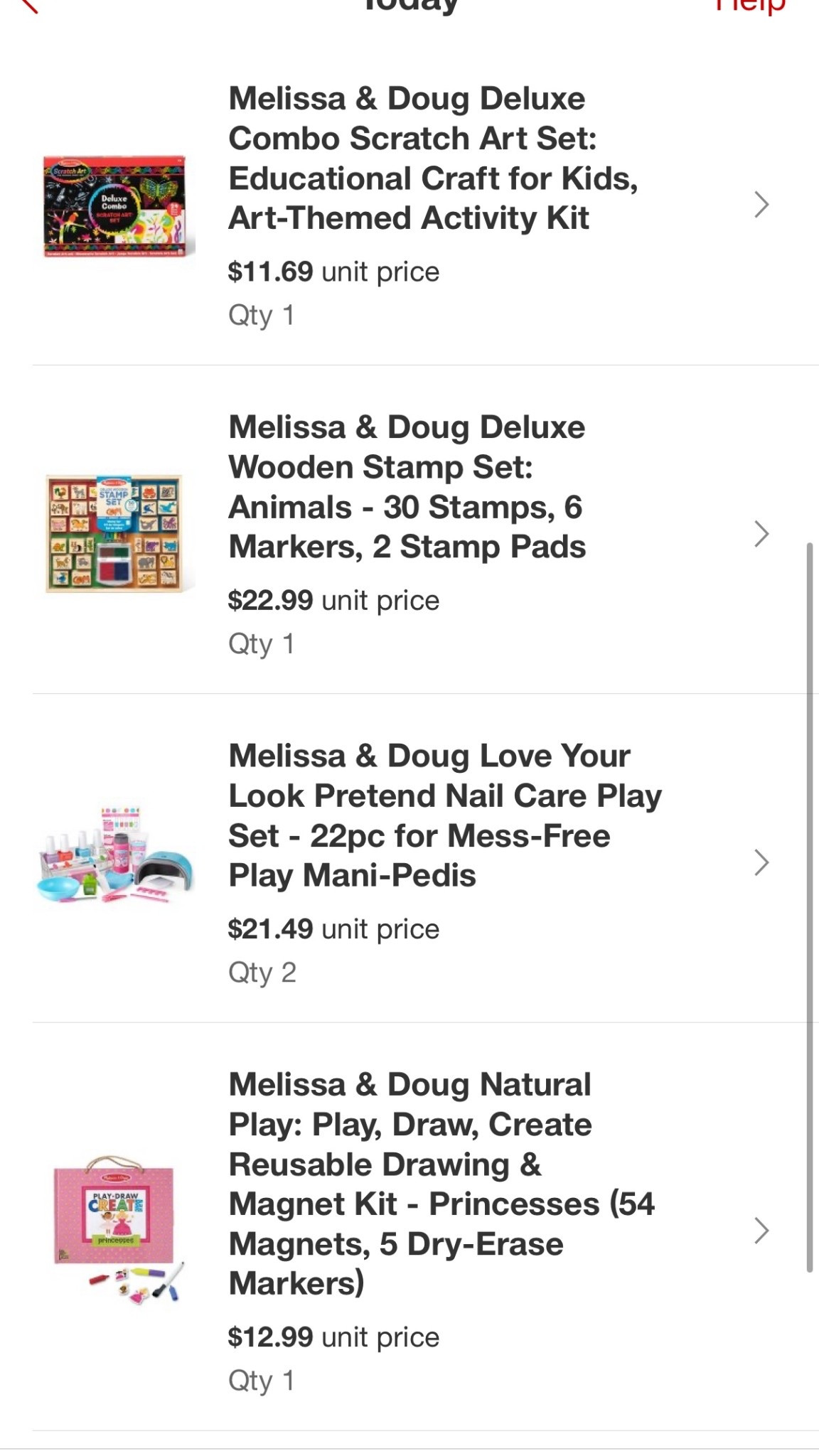Screen dimensions: 819x1456
Task: Click the $12.99 unit price text
Action: coord(333,1337)
